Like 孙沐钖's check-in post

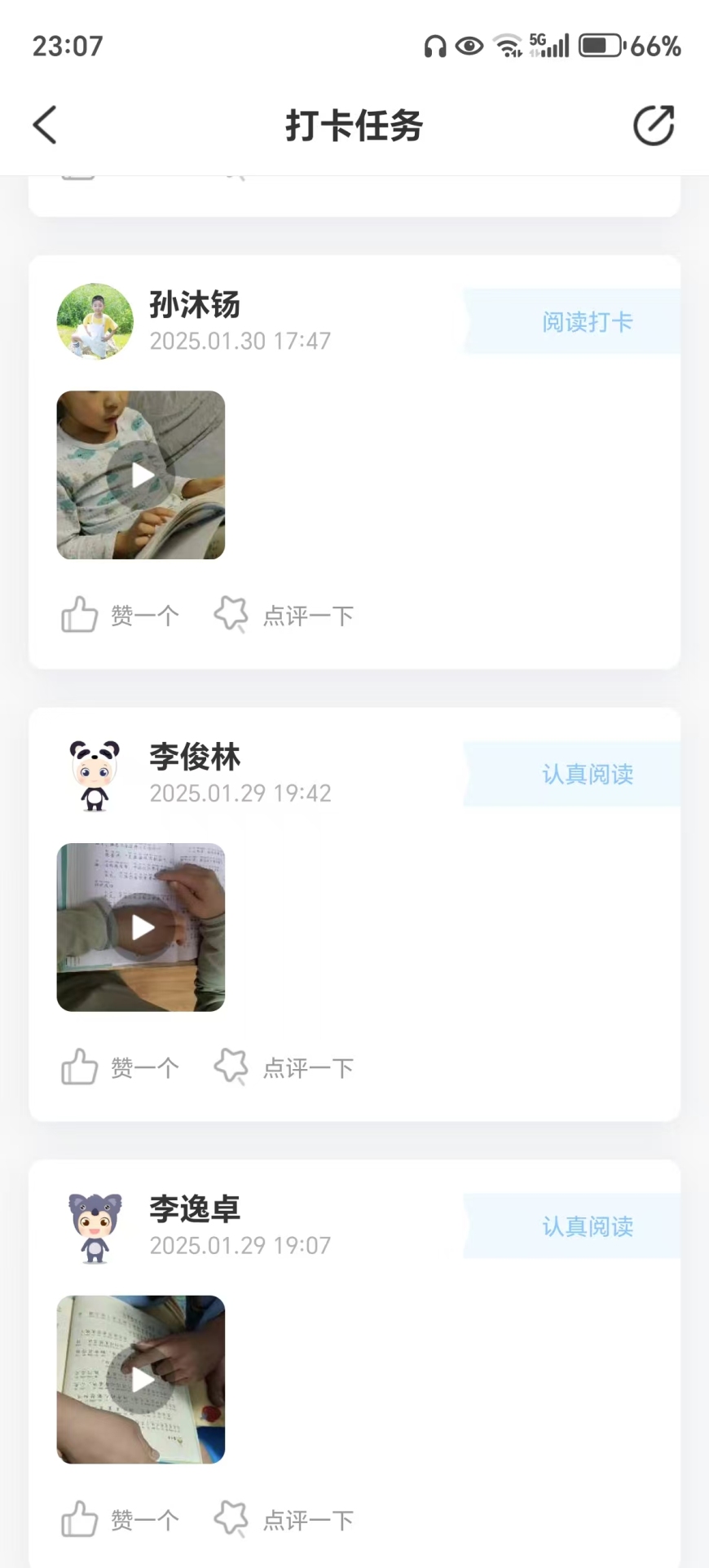[121, 615]
